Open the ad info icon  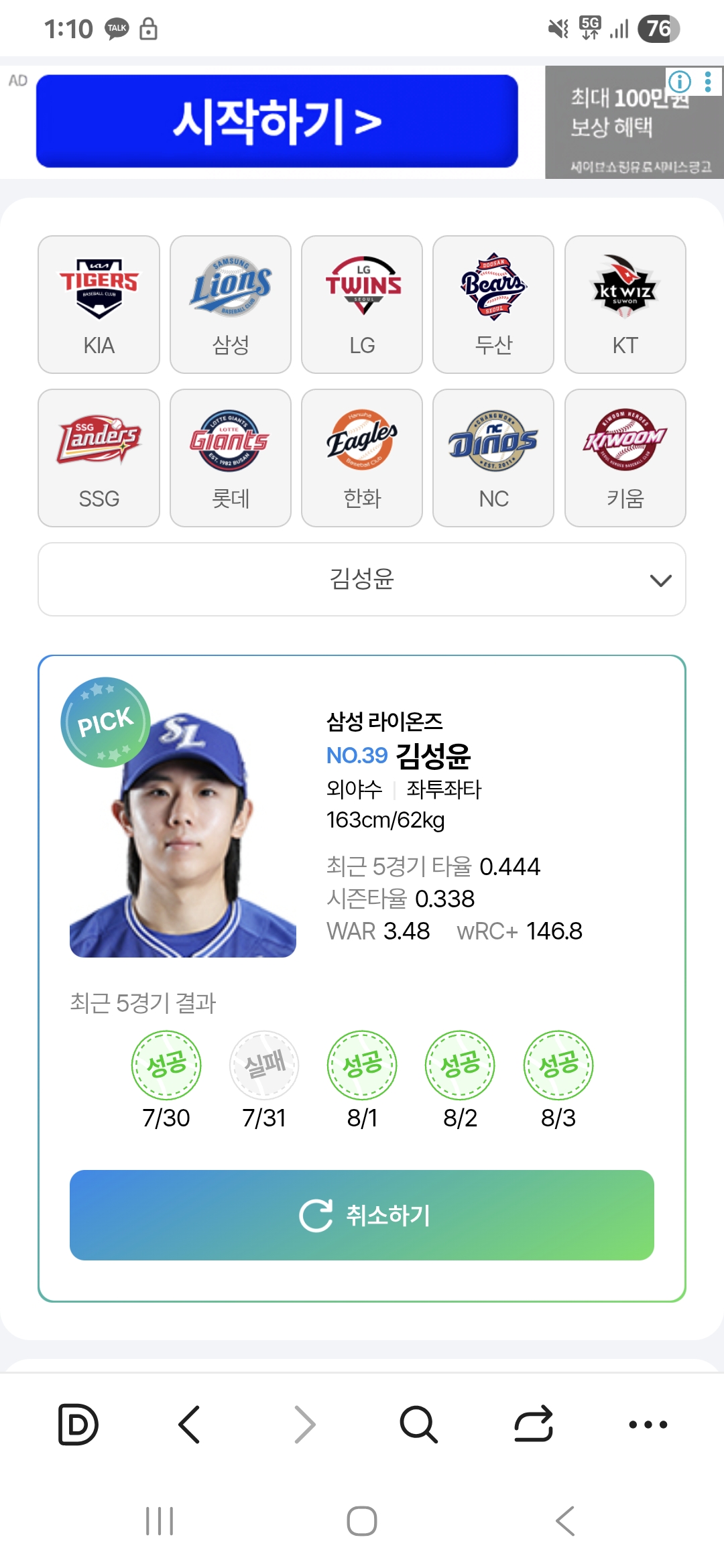(x=679, y=82)
